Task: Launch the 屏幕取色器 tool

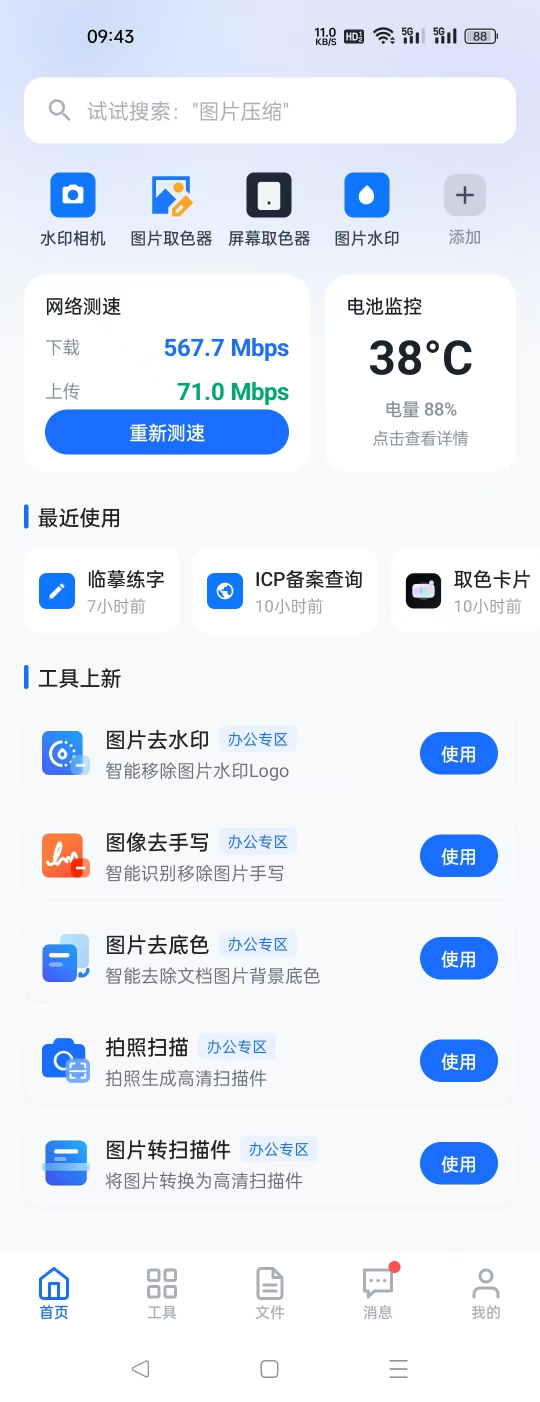Action: pyautogui.click(x=269, y=210)
